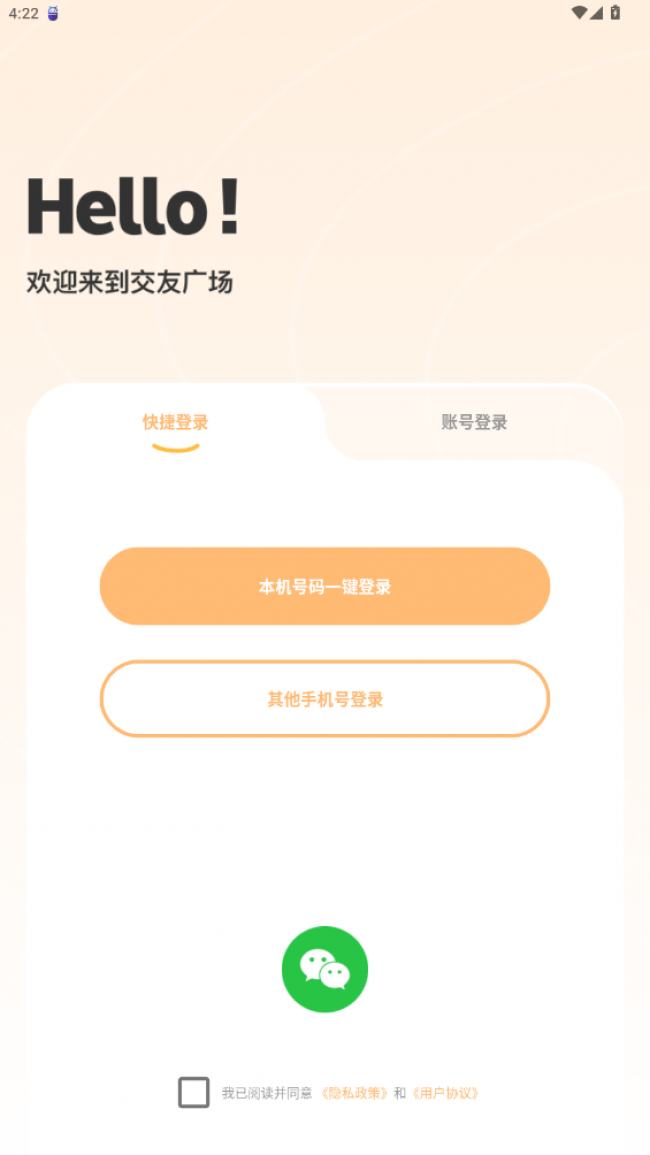This screenshot has width=650, height=1155.
Task: Open the 隐私政策 link
Action: (354, 1093)
